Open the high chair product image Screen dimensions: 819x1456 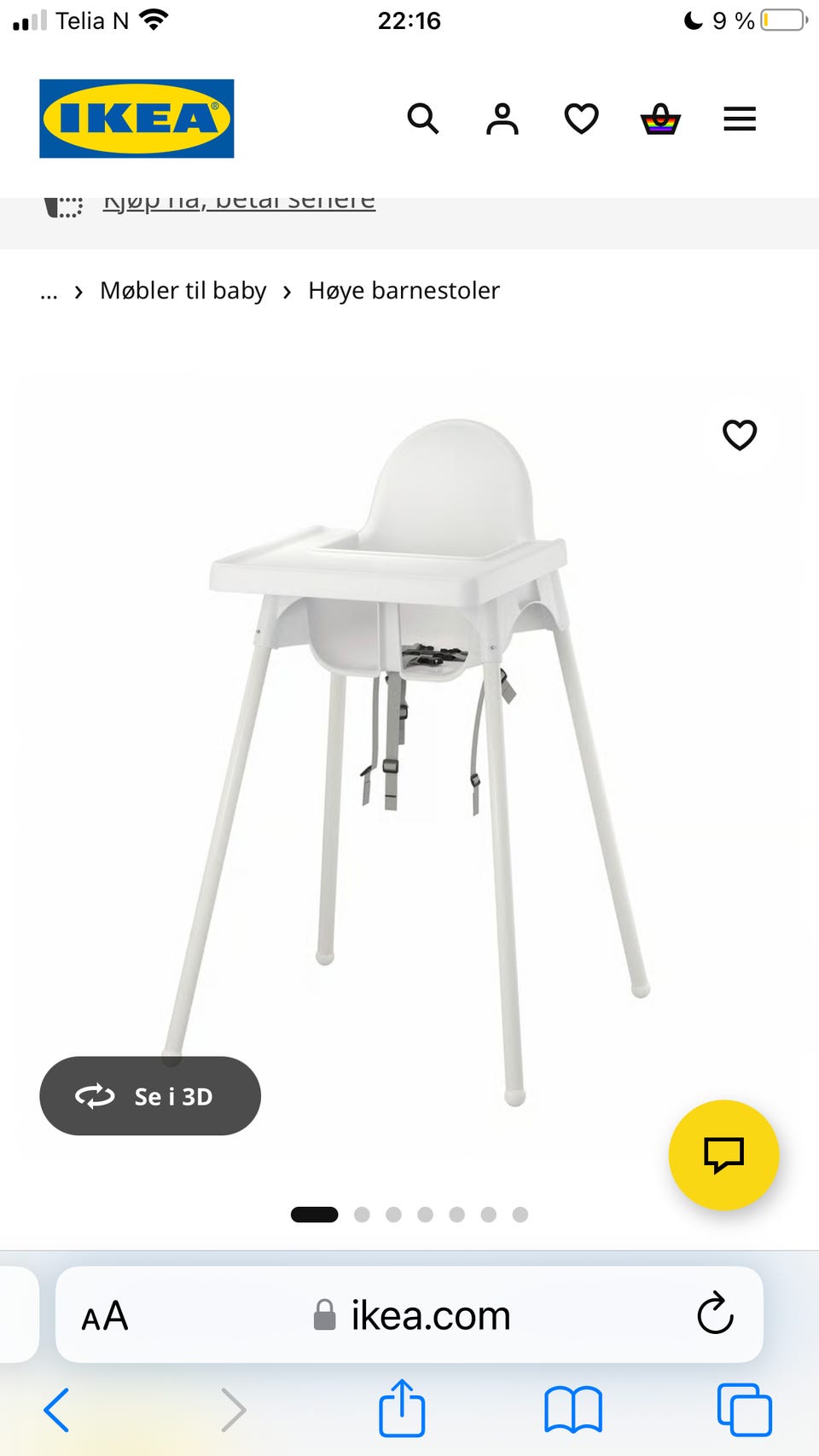coord(409,751)
